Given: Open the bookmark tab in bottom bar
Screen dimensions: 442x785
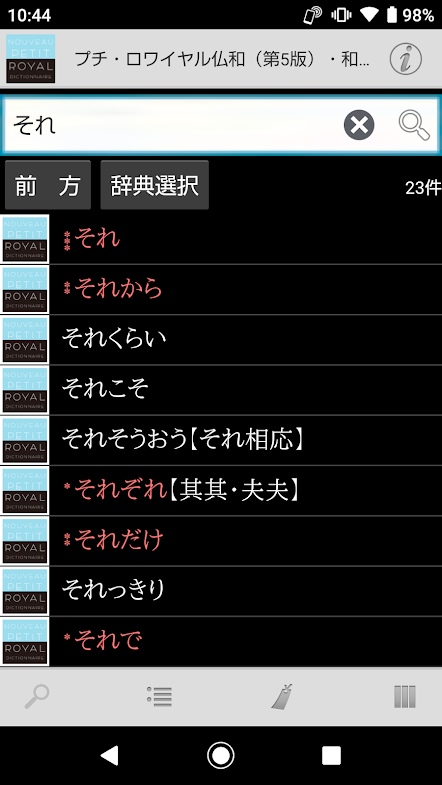Looking at the screenshot, I should click(282, 696).
